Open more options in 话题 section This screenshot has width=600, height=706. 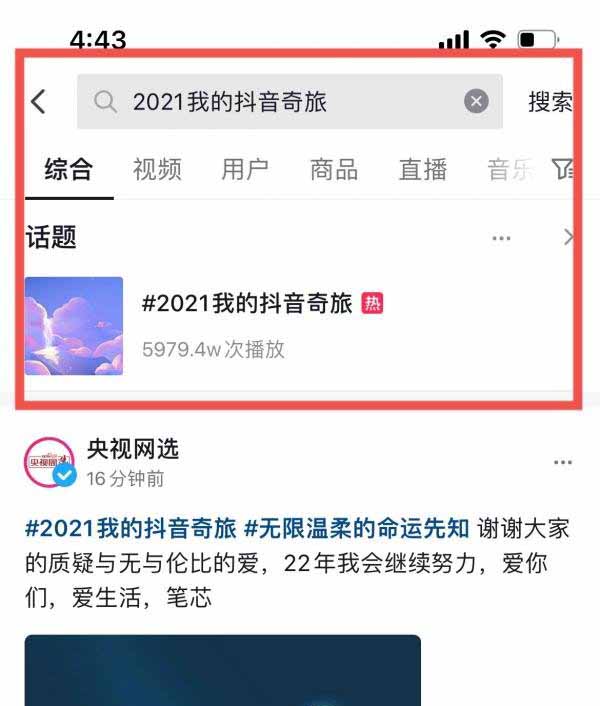pos(502,238)
